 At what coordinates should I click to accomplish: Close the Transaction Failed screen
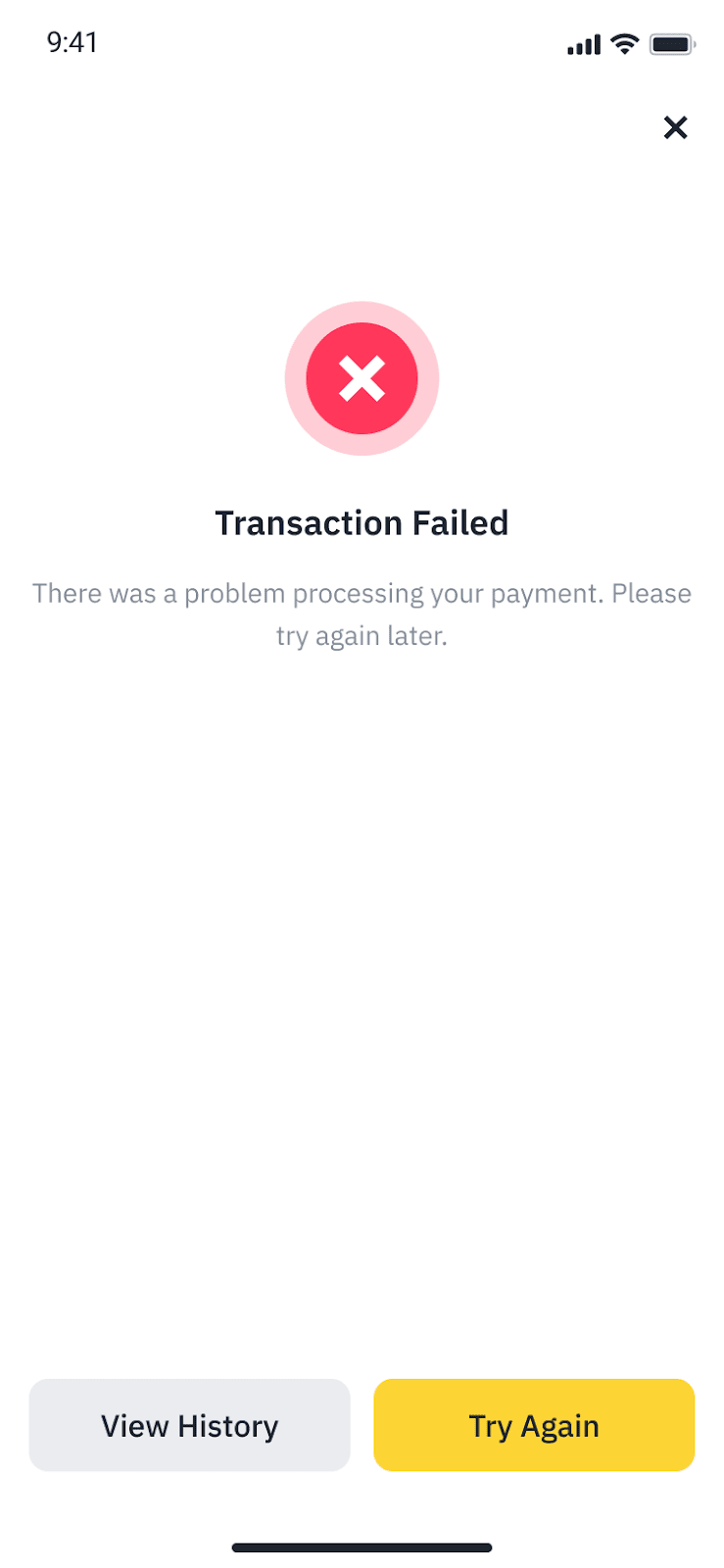coord(675,127)
